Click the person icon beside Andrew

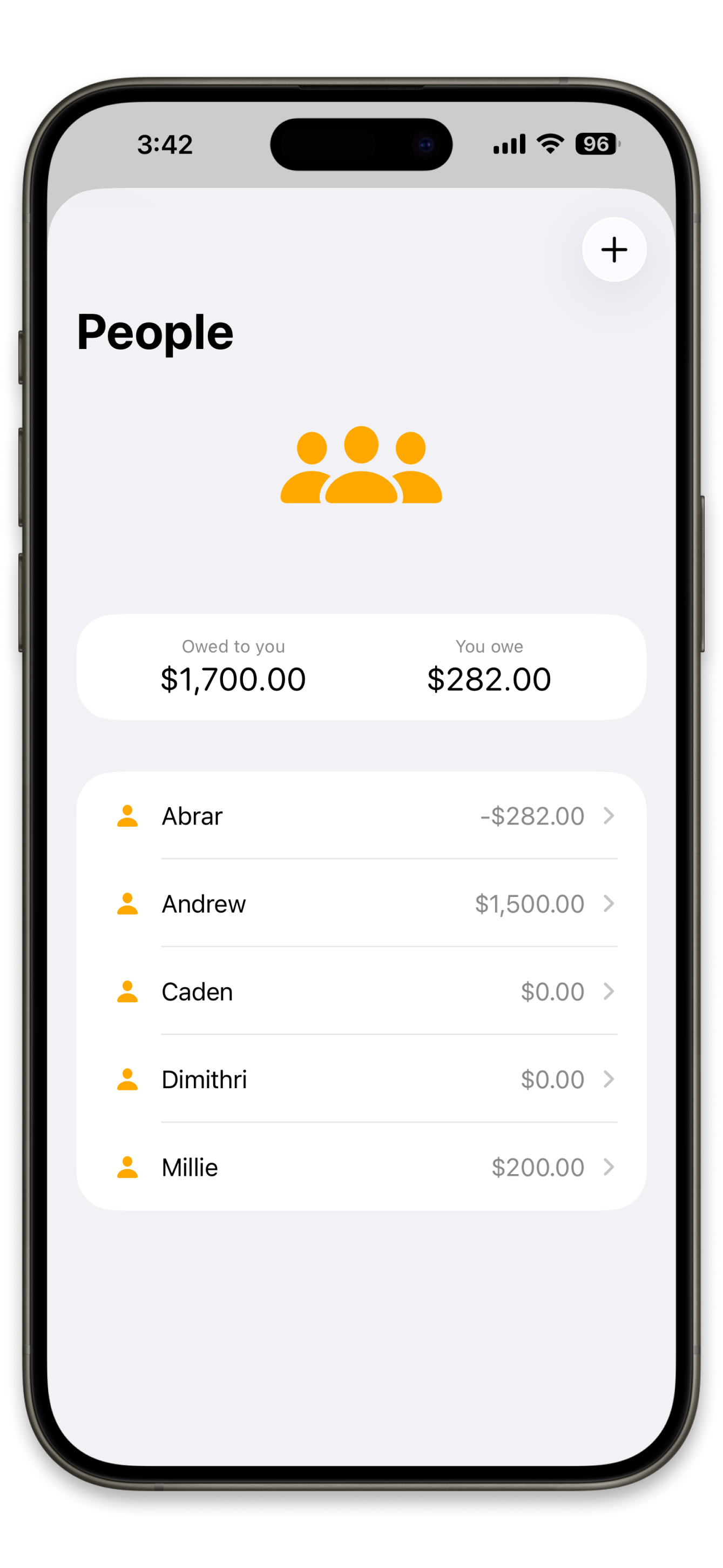tap(127, 903)
